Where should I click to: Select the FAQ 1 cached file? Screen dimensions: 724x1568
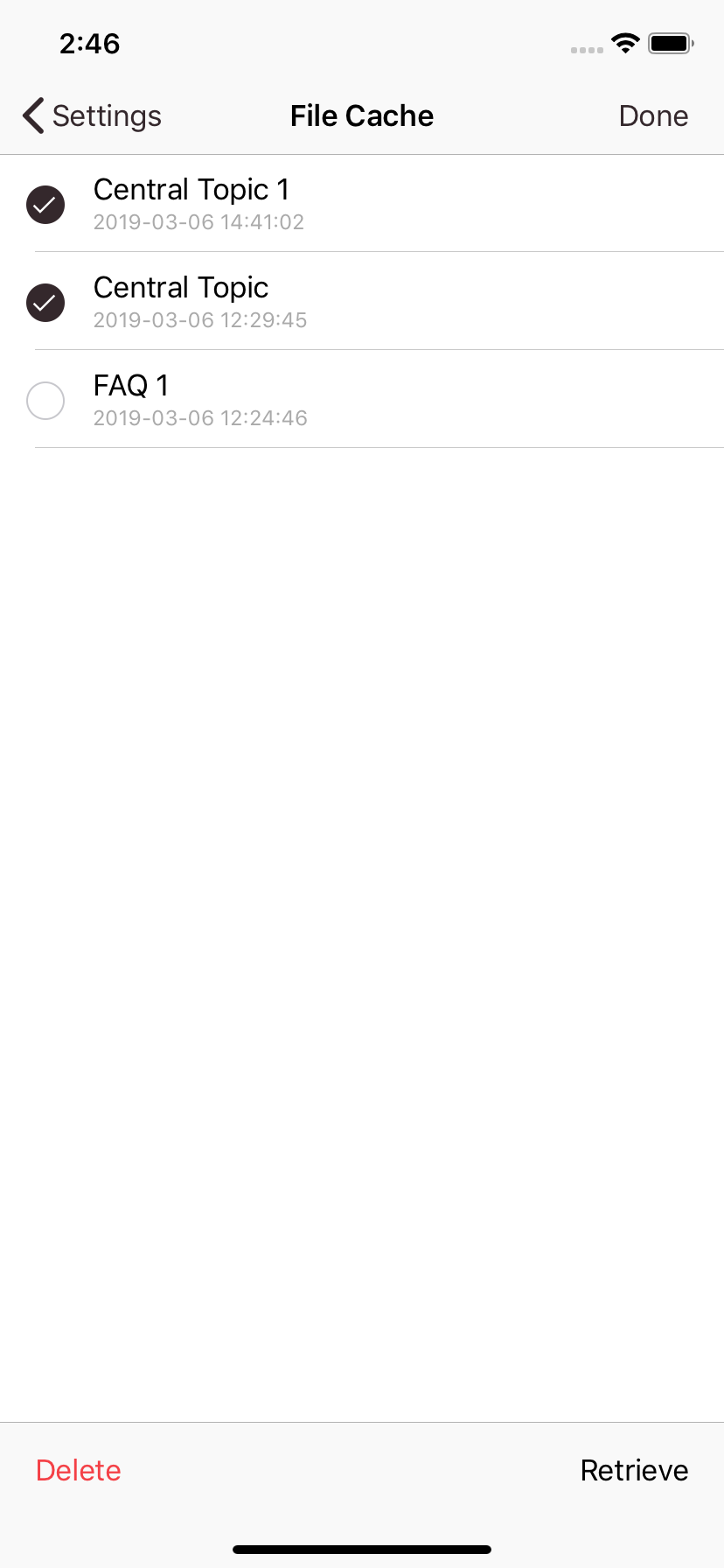45,401
